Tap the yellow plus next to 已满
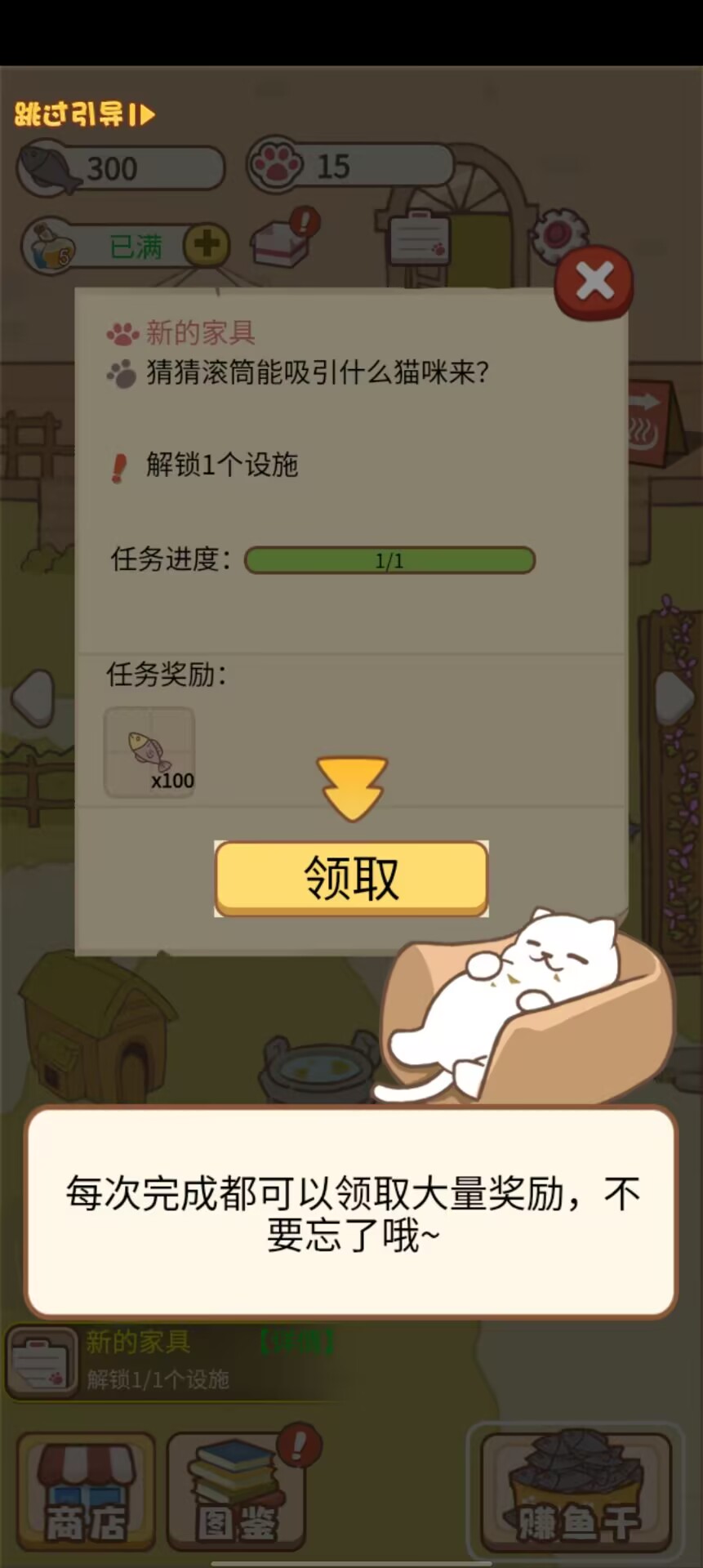The height and width of the screenshot is (1568, 703). (x=207, y=245)
